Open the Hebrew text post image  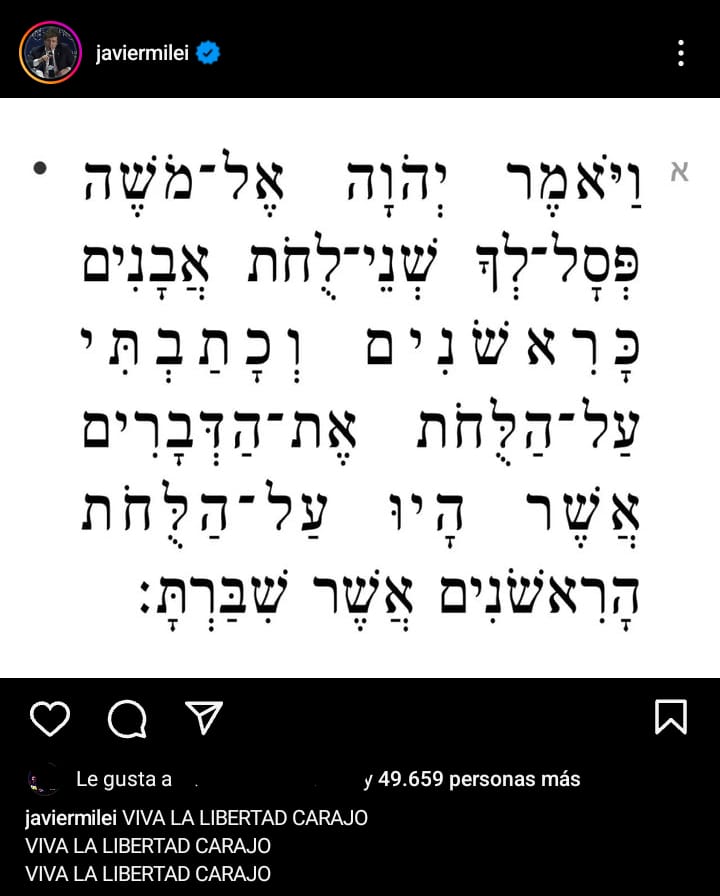pyautogui.click(x=360, y=388)
